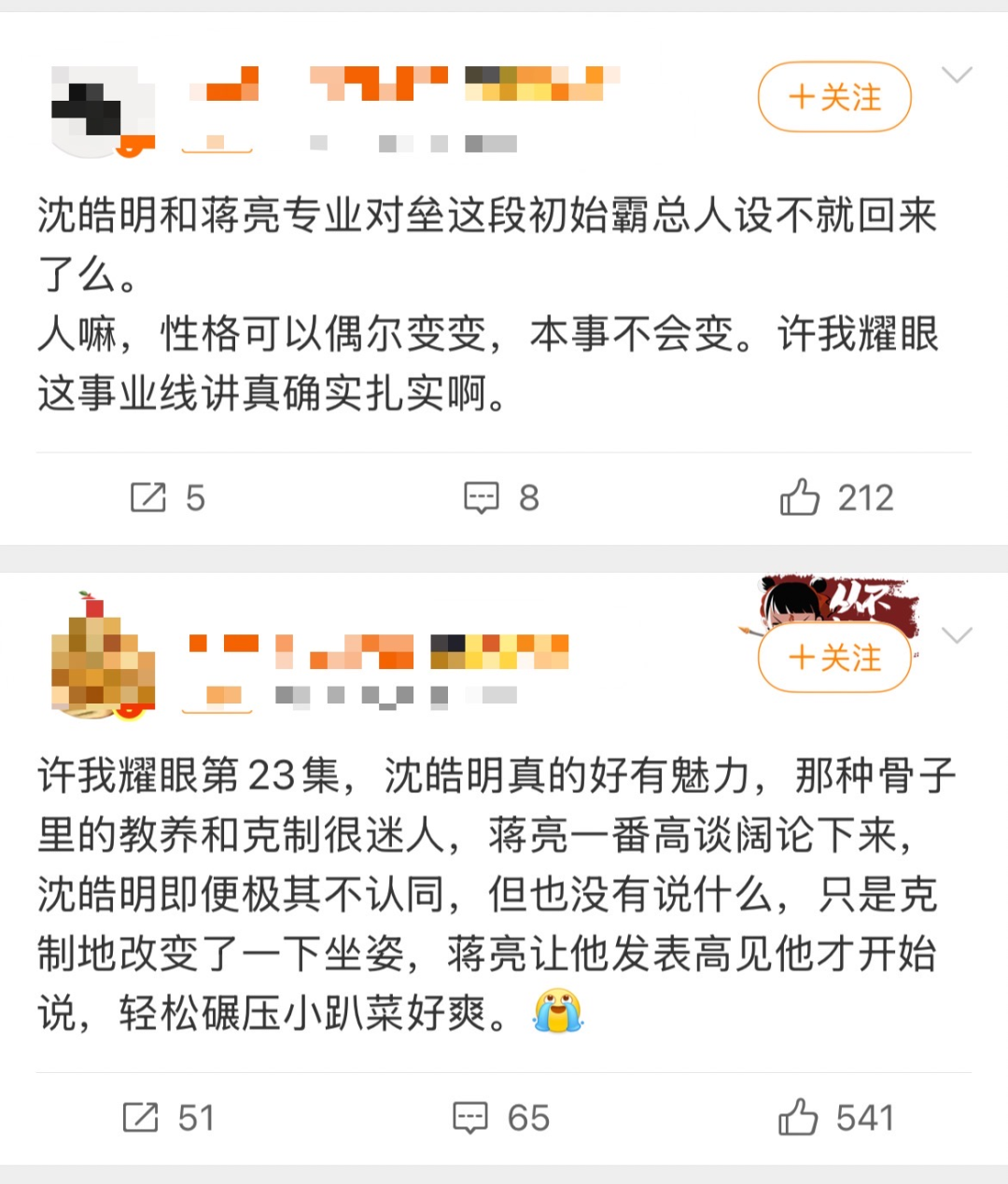Viewport: 1008px width, 1184px height.
Task: Follow the author of the 许我耀眼第23集 post
Action: (833, 658)
